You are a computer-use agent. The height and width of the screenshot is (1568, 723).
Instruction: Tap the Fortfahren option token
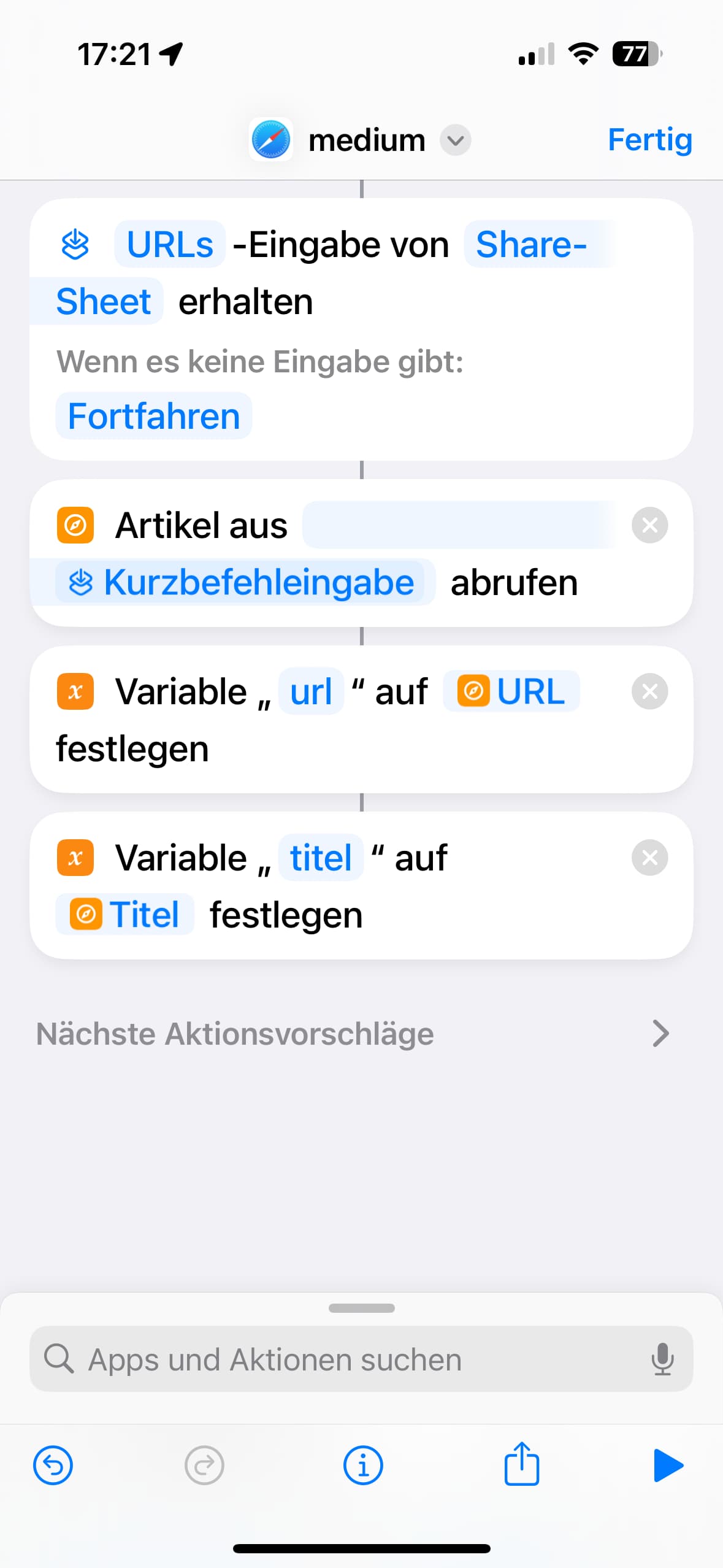click(153, 417)
